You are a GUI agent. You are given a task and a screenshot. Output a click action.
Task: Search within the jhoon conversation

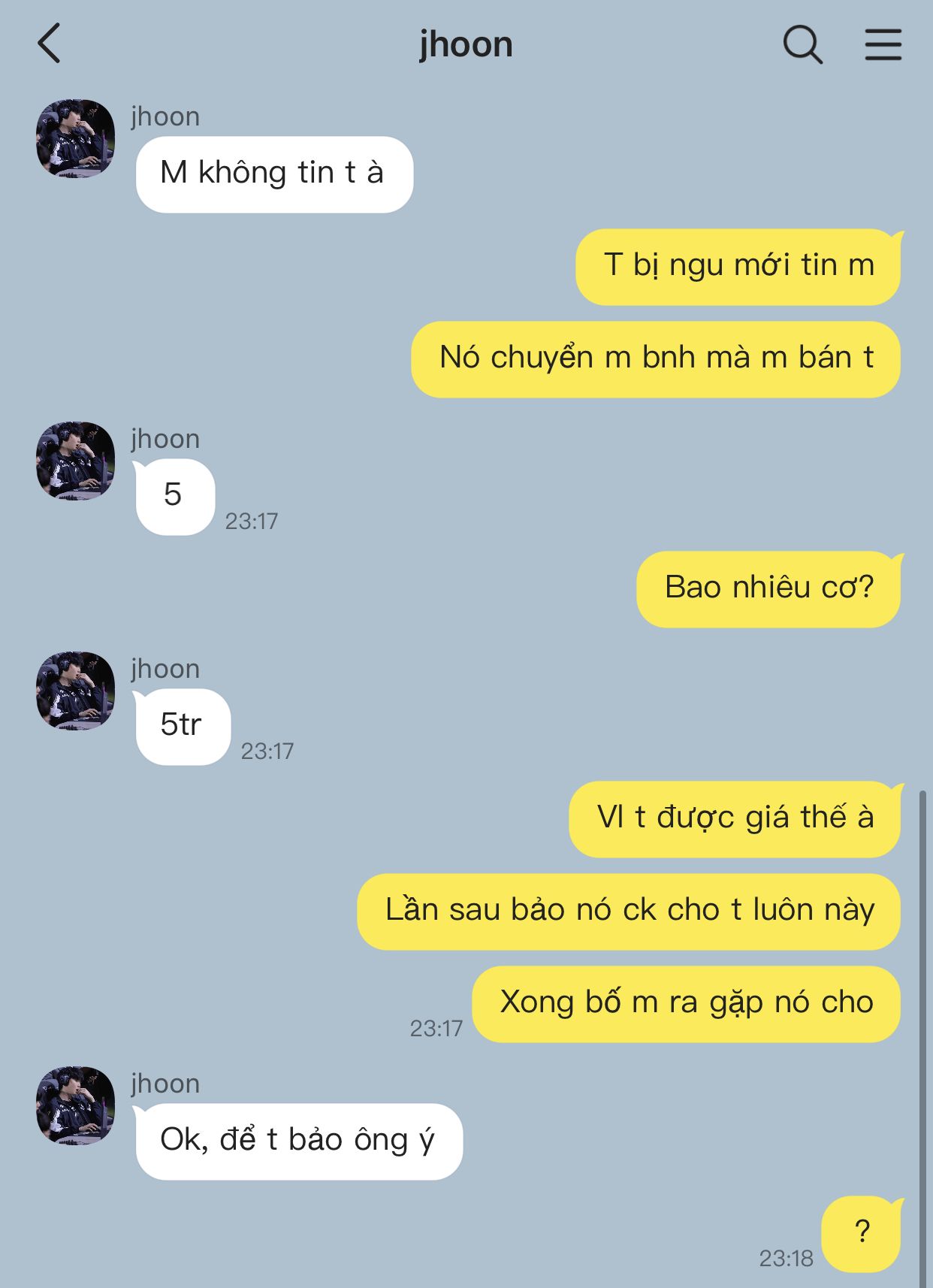coord(802,44)
